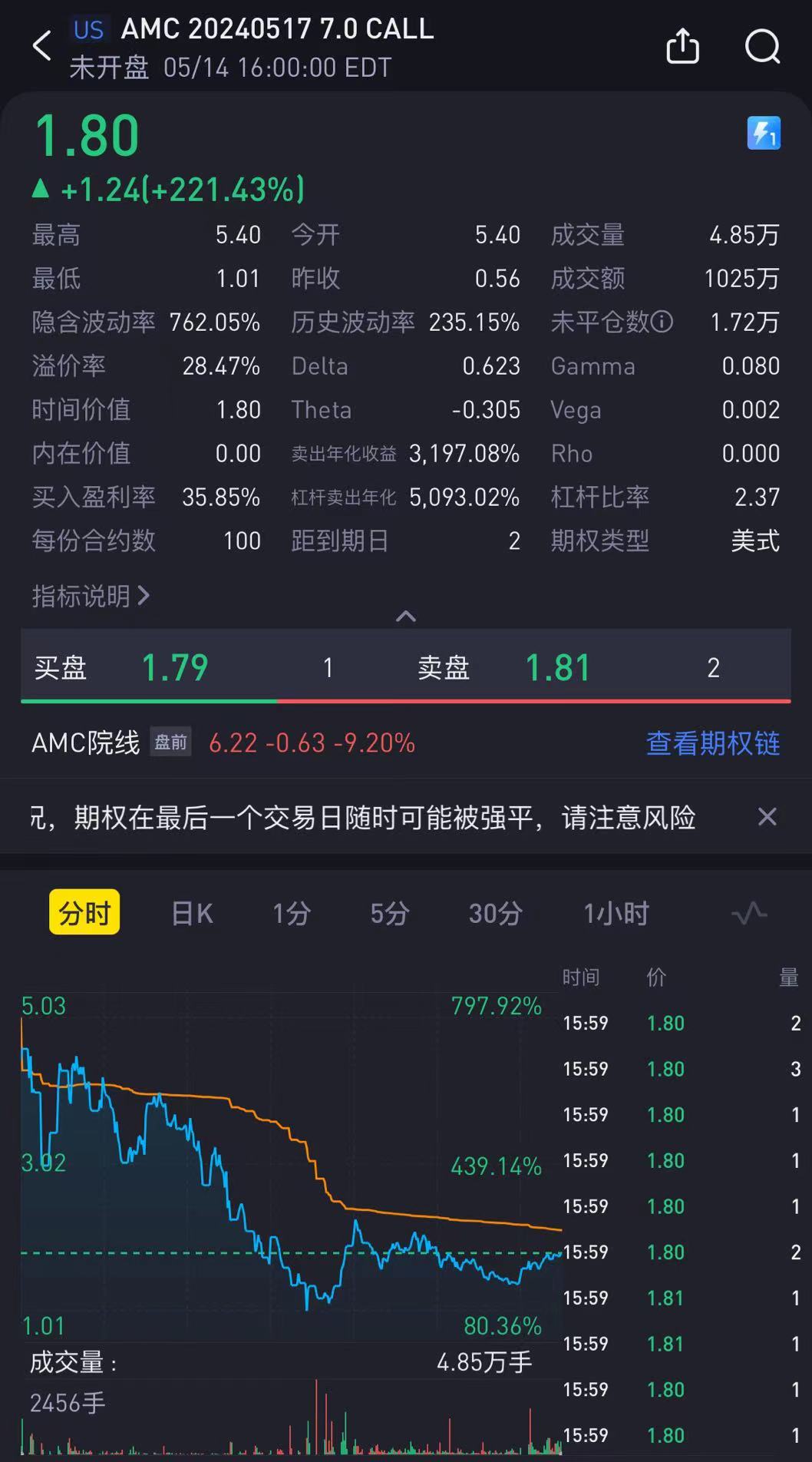Go back to the previous screen

[x=42, y=46]
